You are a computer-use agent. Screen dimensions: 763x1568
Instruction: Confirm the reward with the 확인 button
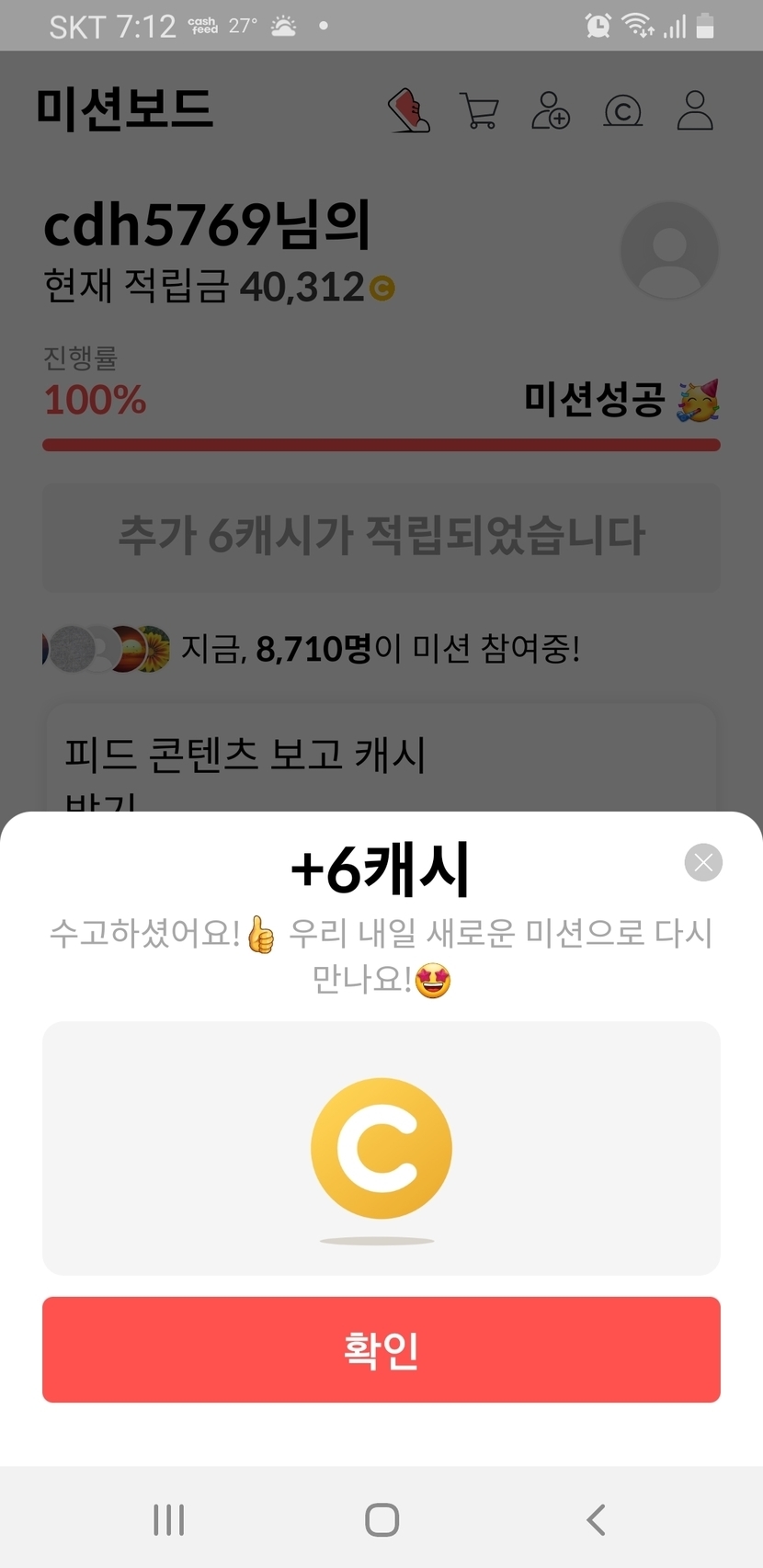[381, 1349]
